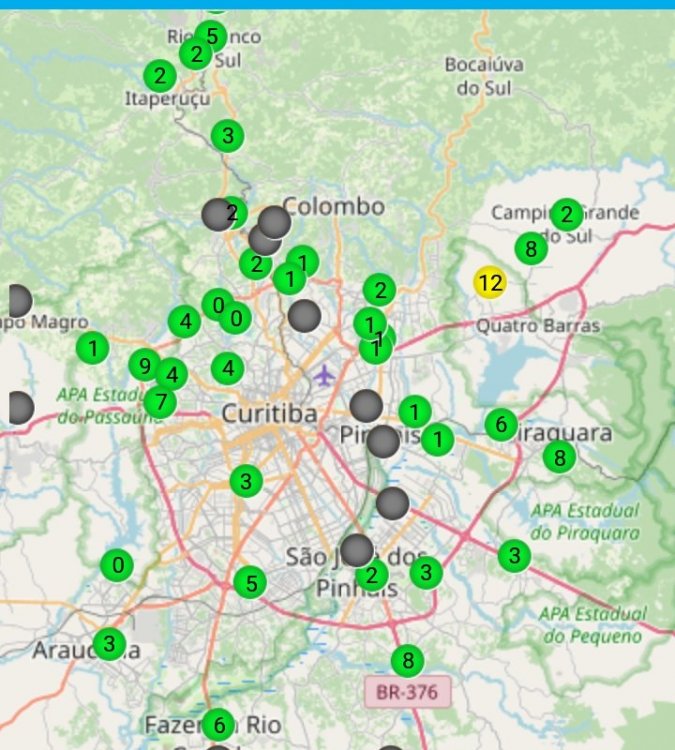675x750 pixels.
Task: Open the gray marker over São José dos Pinhais label
Action: (x=357, y=550)
